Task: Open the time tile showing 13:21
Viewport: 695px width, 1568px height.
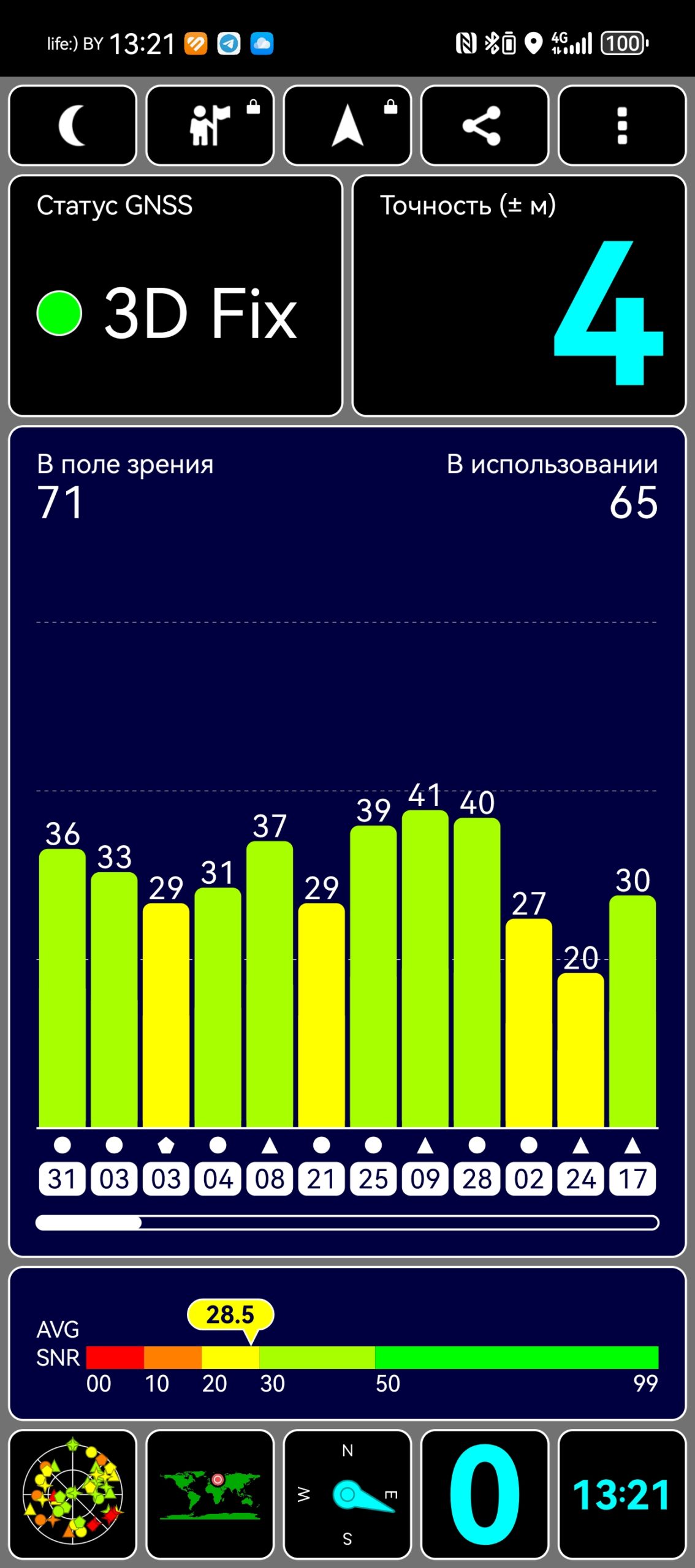Action: 622,1494
